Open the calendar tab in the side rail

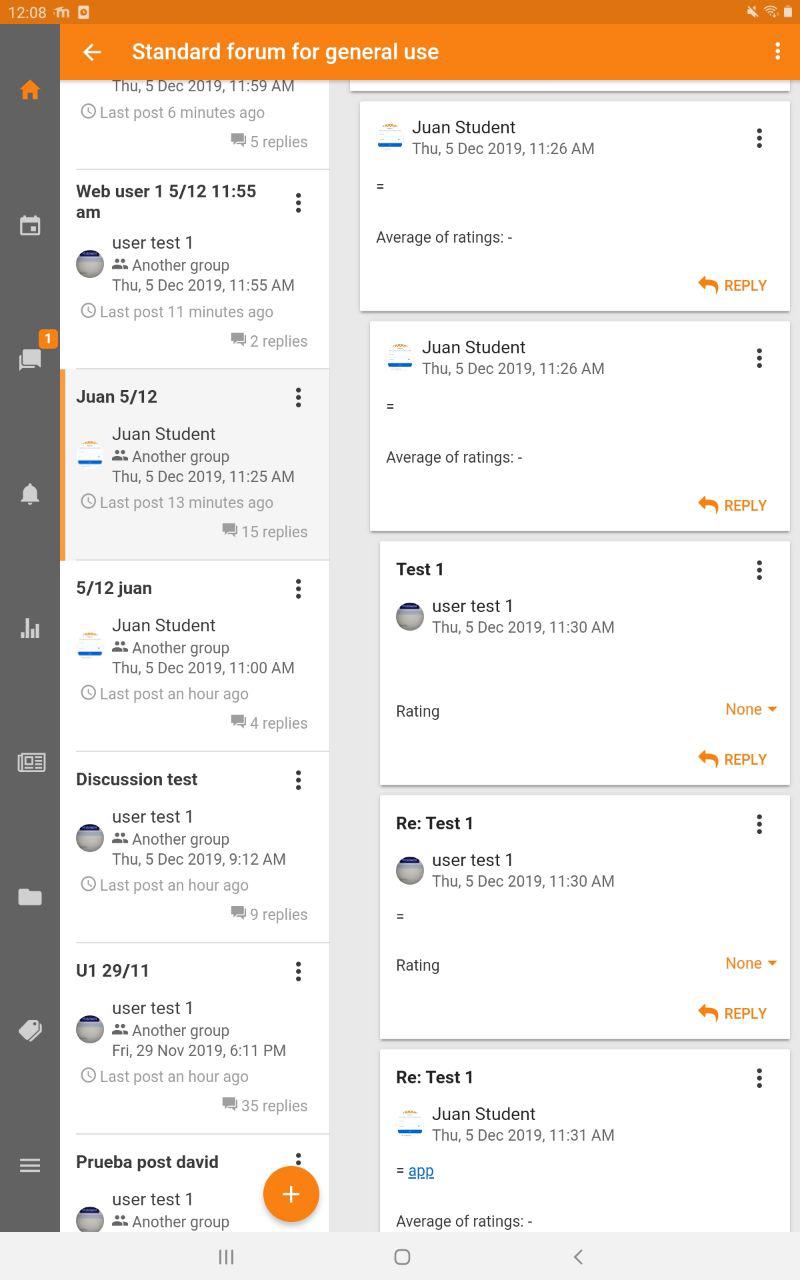coord(30,225)
